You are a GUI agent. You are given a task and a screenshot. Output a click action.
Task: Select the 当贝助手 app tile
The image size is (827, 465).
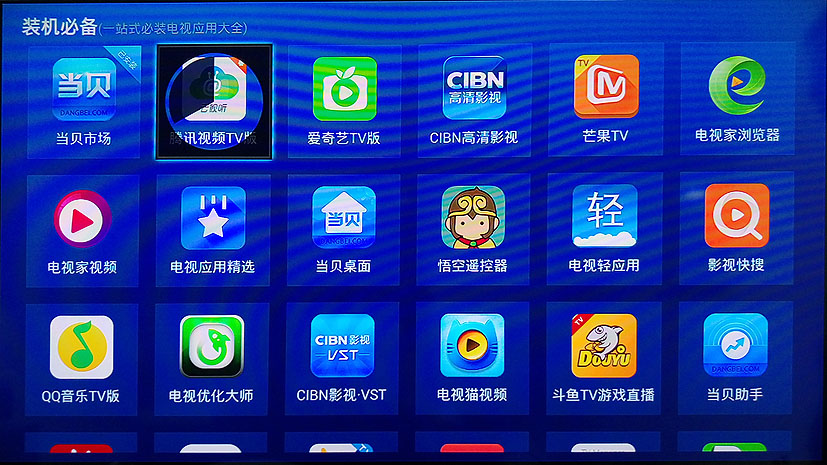click(x=735, y=357)
